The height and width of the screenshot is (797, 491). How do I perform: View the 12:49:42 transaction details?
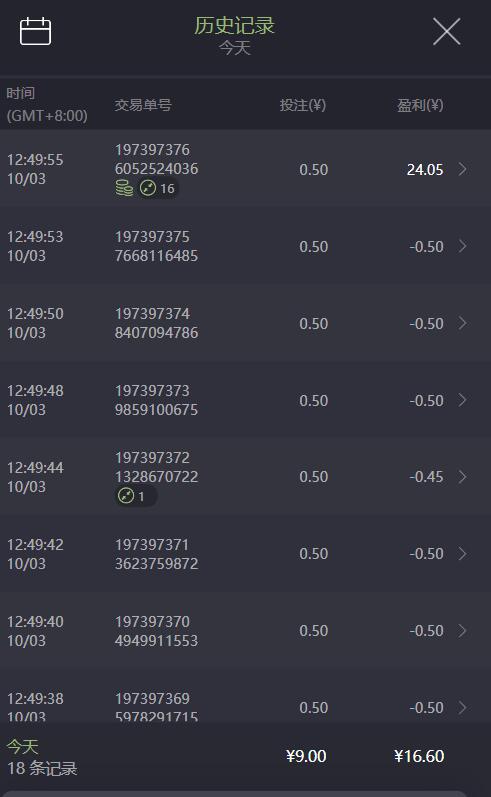click(246, 554)
